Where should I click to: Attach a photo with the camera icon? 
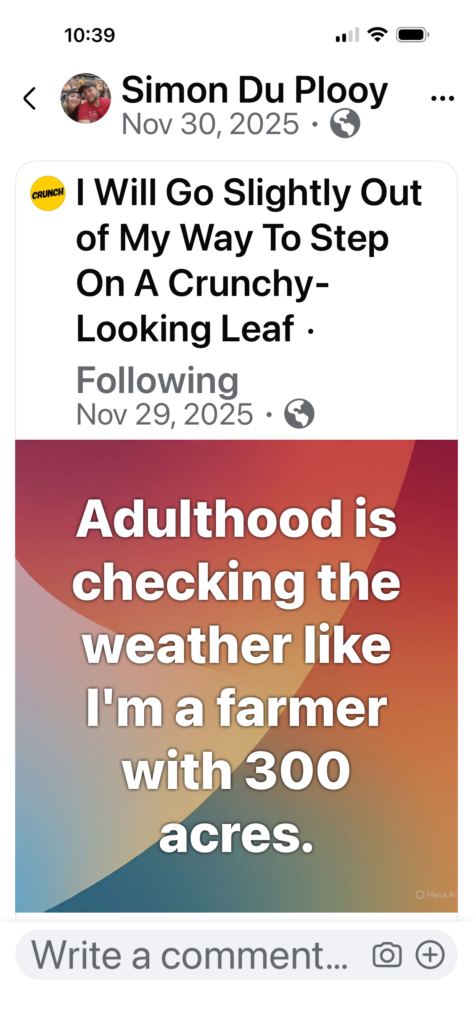[x=387, y=955]
